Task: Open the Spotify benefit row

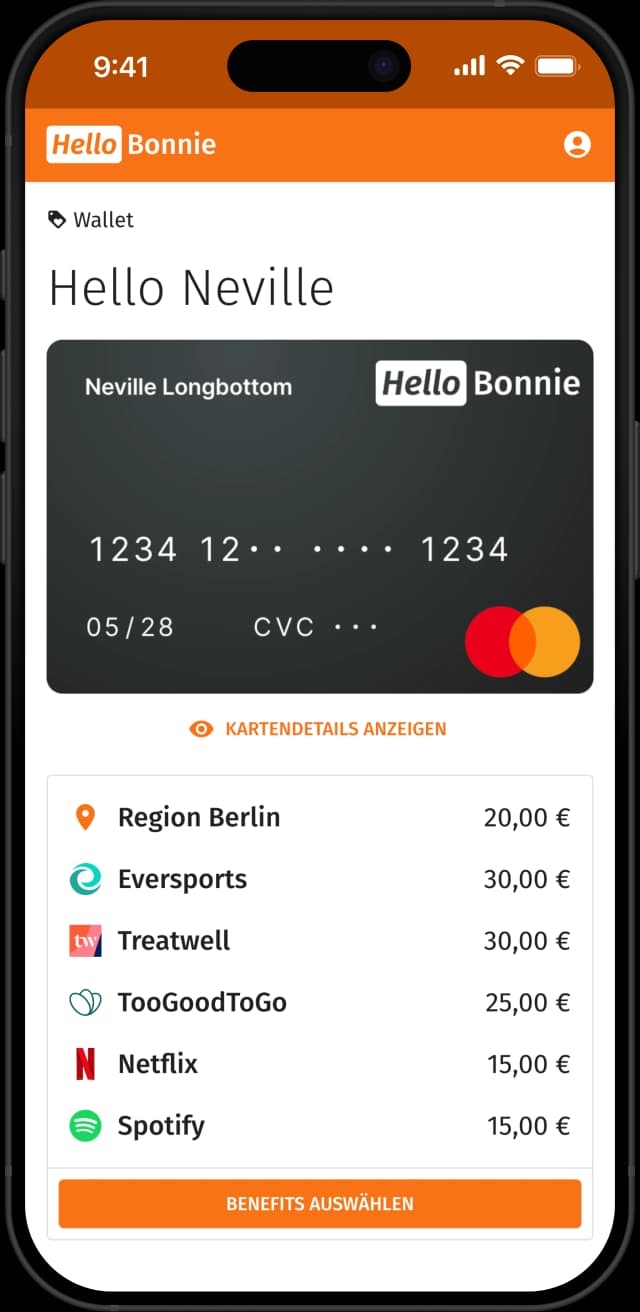Action: coord(319,1126)
